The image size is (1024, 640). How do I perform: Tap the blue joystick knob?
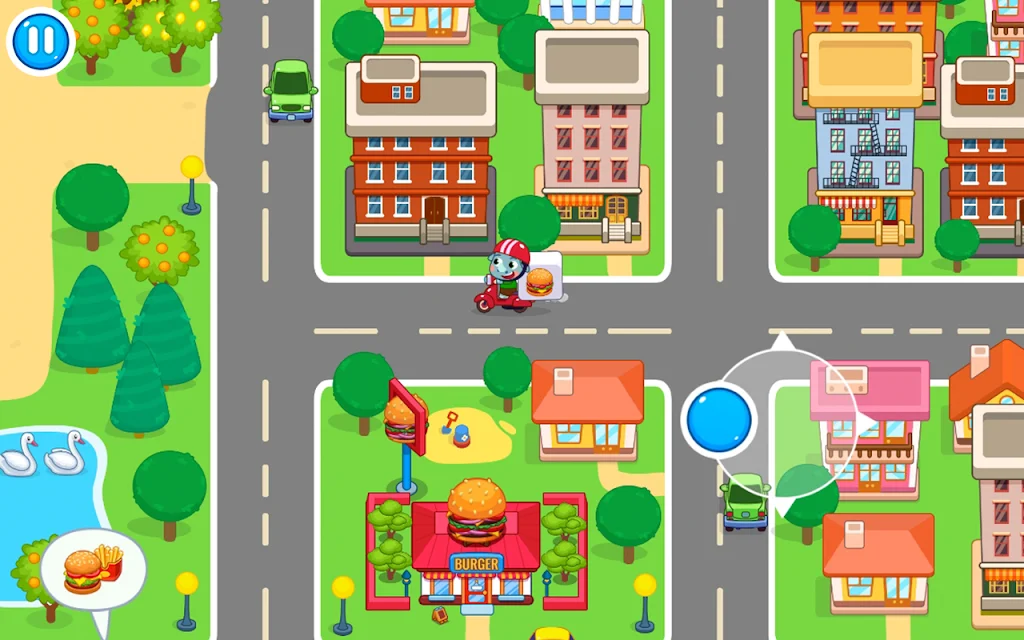(x=718, y=420)
